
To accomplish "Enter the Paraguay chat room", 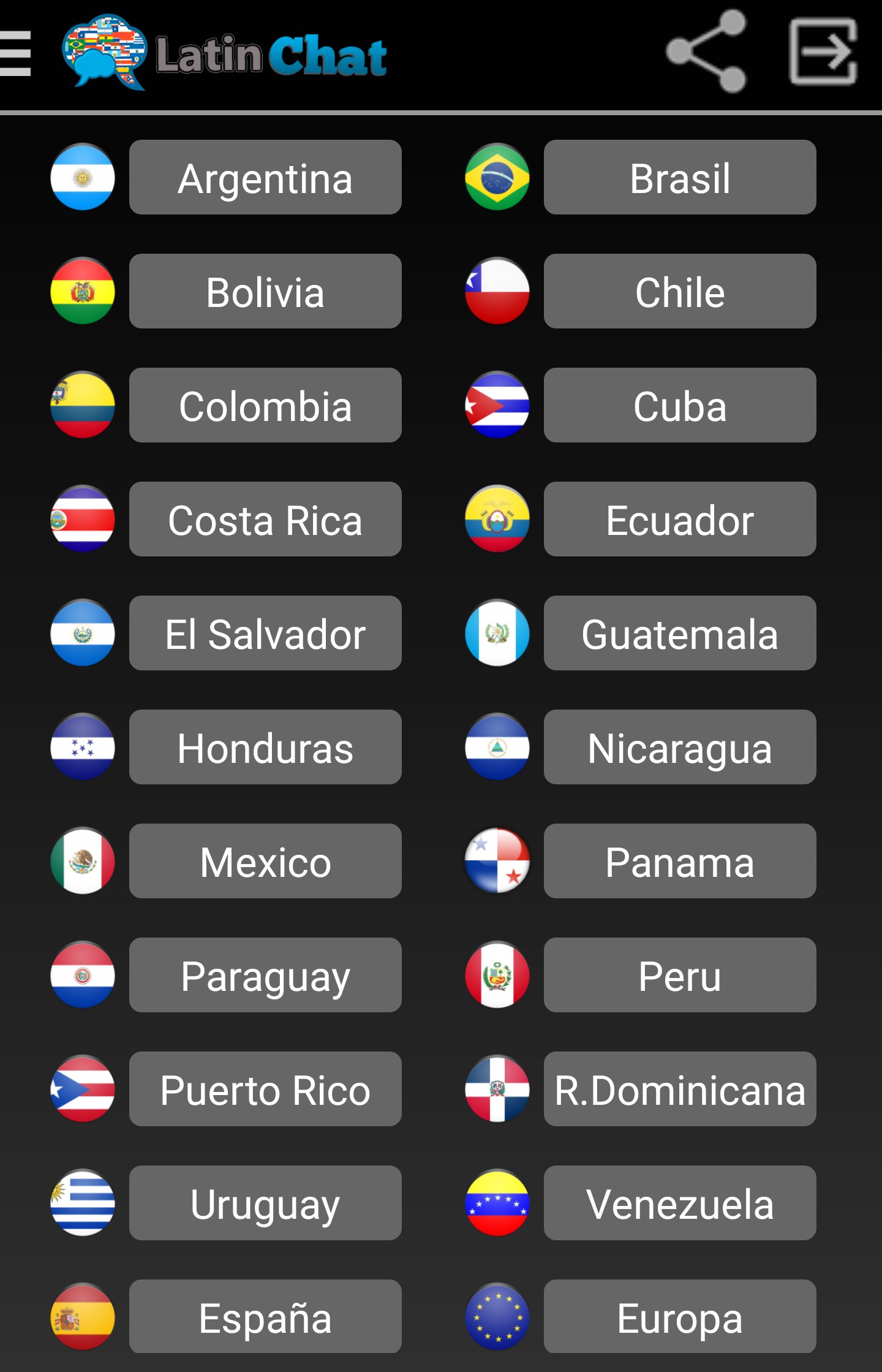I will 265,975.
